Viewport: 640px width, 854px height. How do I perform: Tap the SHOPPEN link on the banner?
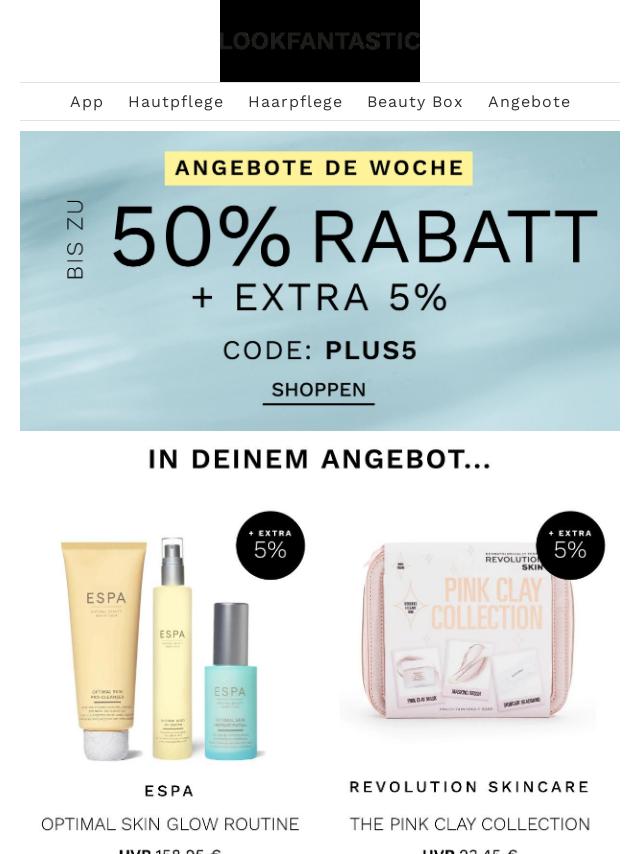pyautogui.click(x=319, y=390)
